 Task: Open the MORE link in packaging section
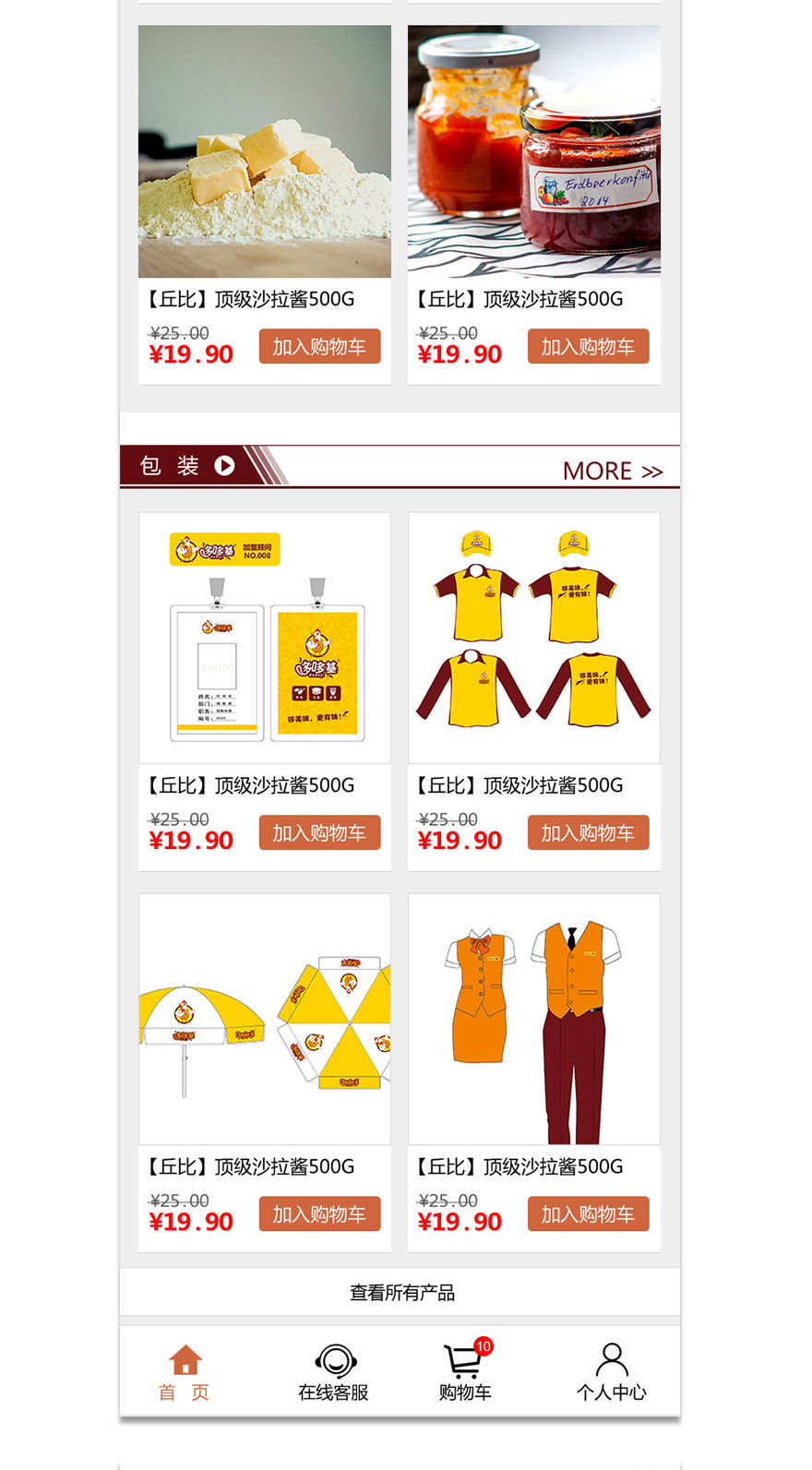tap(612, 471)
